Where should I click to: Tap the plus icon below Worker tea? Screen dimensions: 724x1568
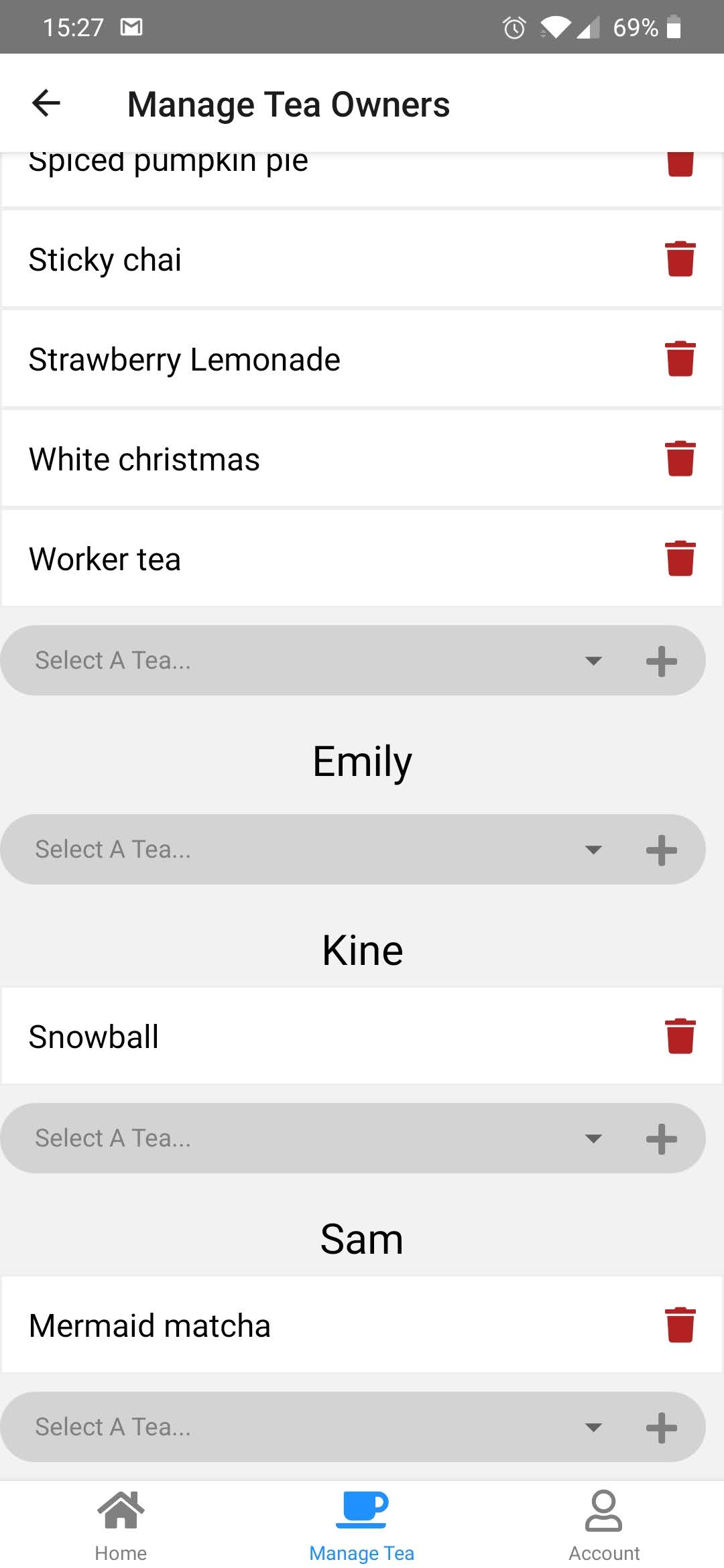(x=661, y=661)
